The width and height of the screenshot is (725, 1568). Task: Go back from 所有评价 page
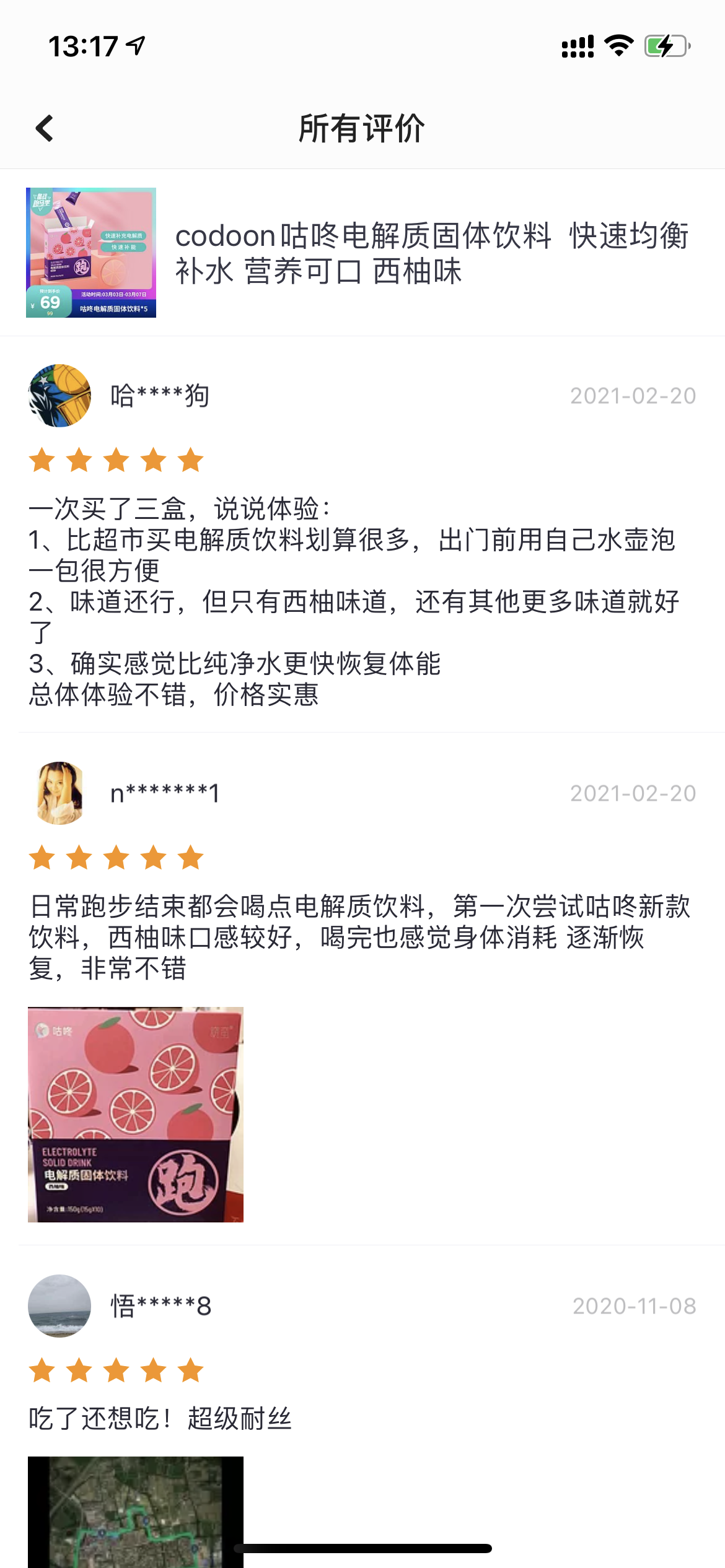click(x=45, y=129)
